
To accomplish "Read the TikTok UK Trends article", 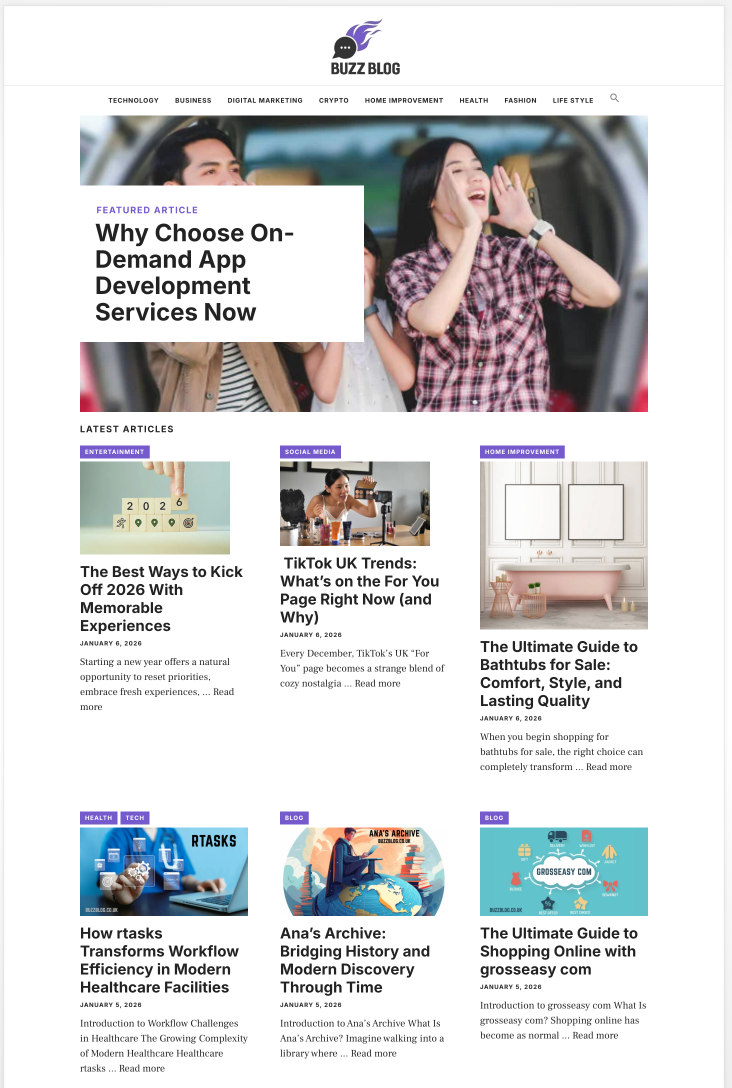I will tap(359, 590).
